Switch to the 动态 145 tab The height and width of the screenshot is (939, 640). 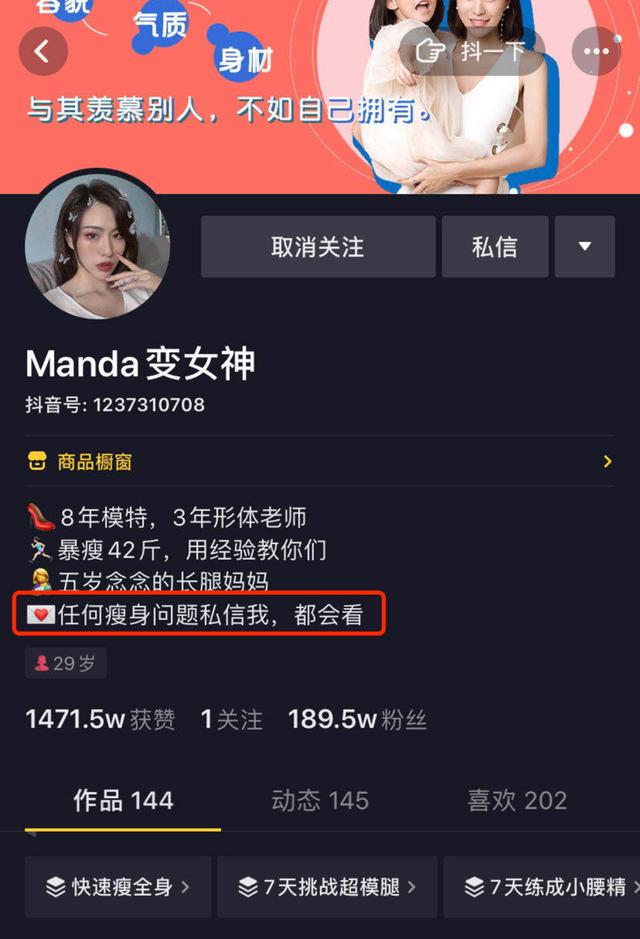click(x=320, y=801)
